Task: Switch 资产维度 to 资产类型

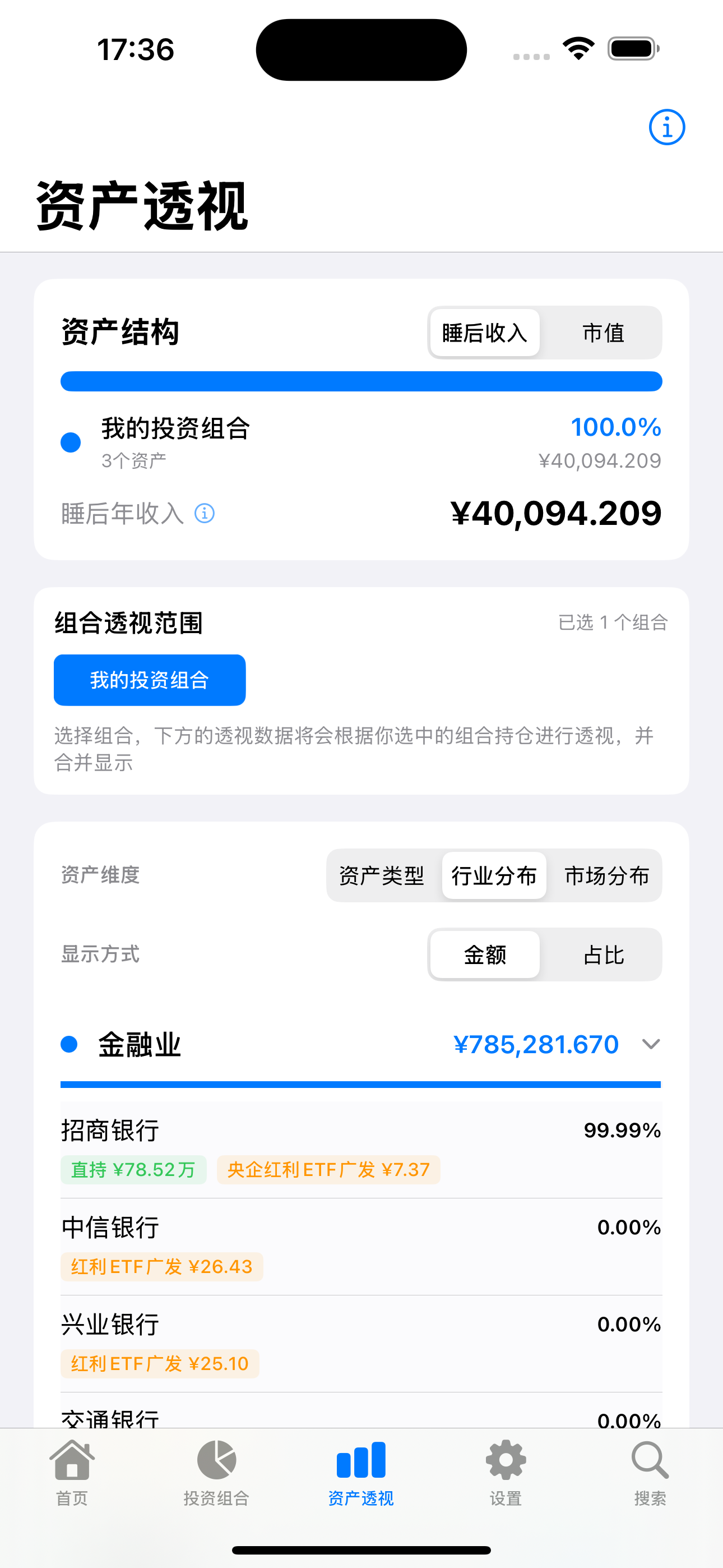Action: tap(382, 875)
